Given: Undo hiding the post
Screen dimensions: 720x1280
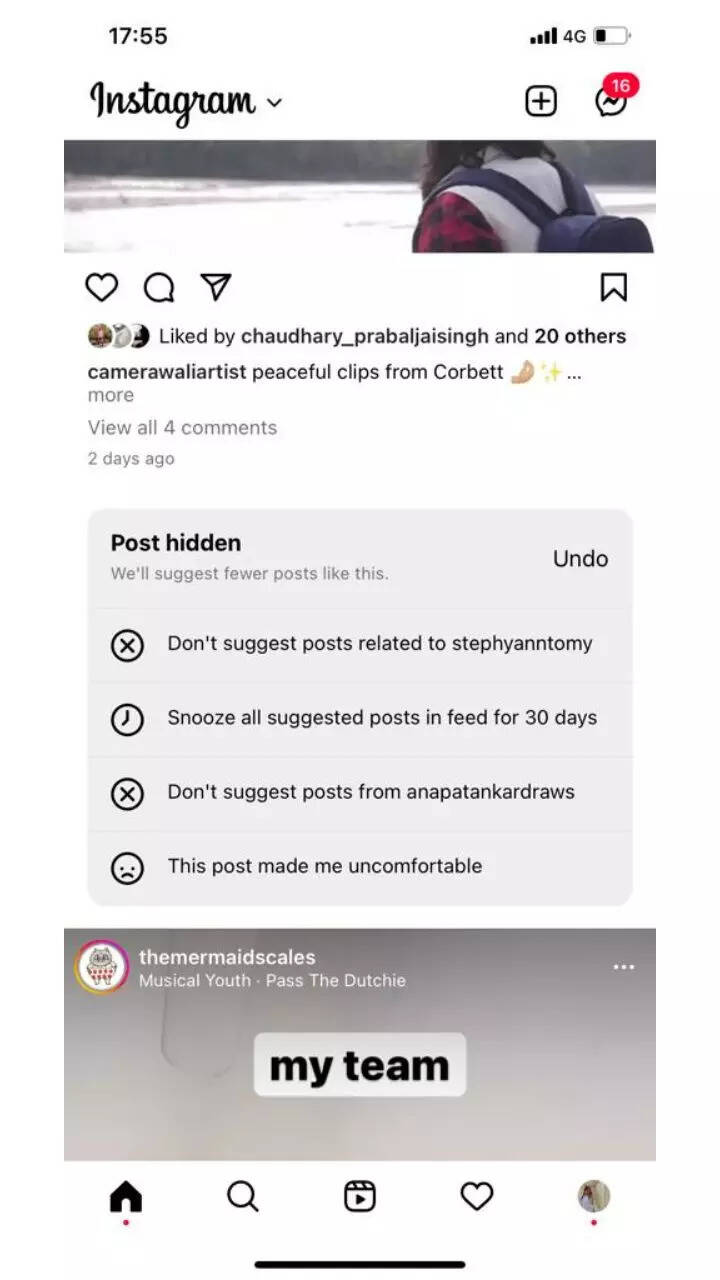Looking at the screenshot, I should click(x=580, y=559).
